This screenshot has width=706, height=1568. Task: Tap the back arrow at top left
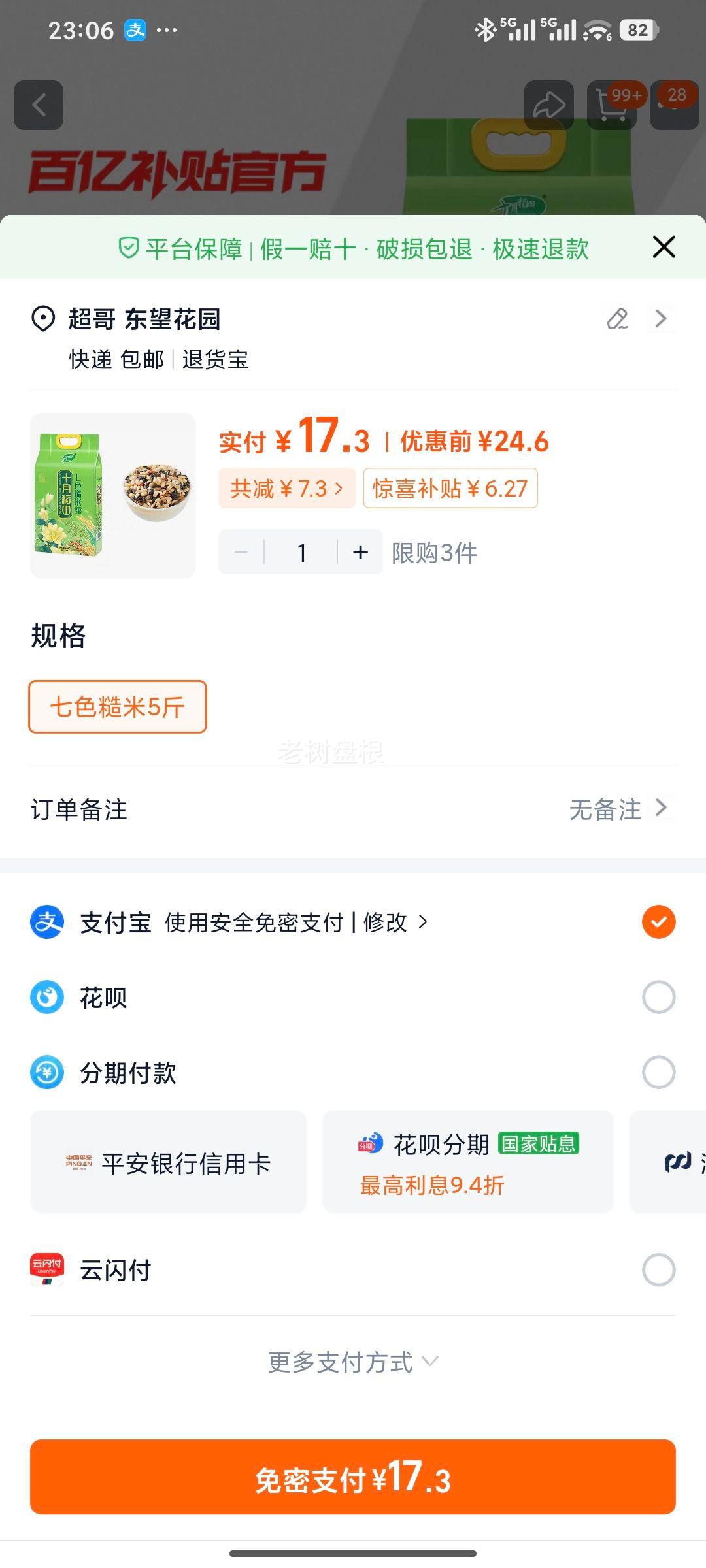click(39, 105)
